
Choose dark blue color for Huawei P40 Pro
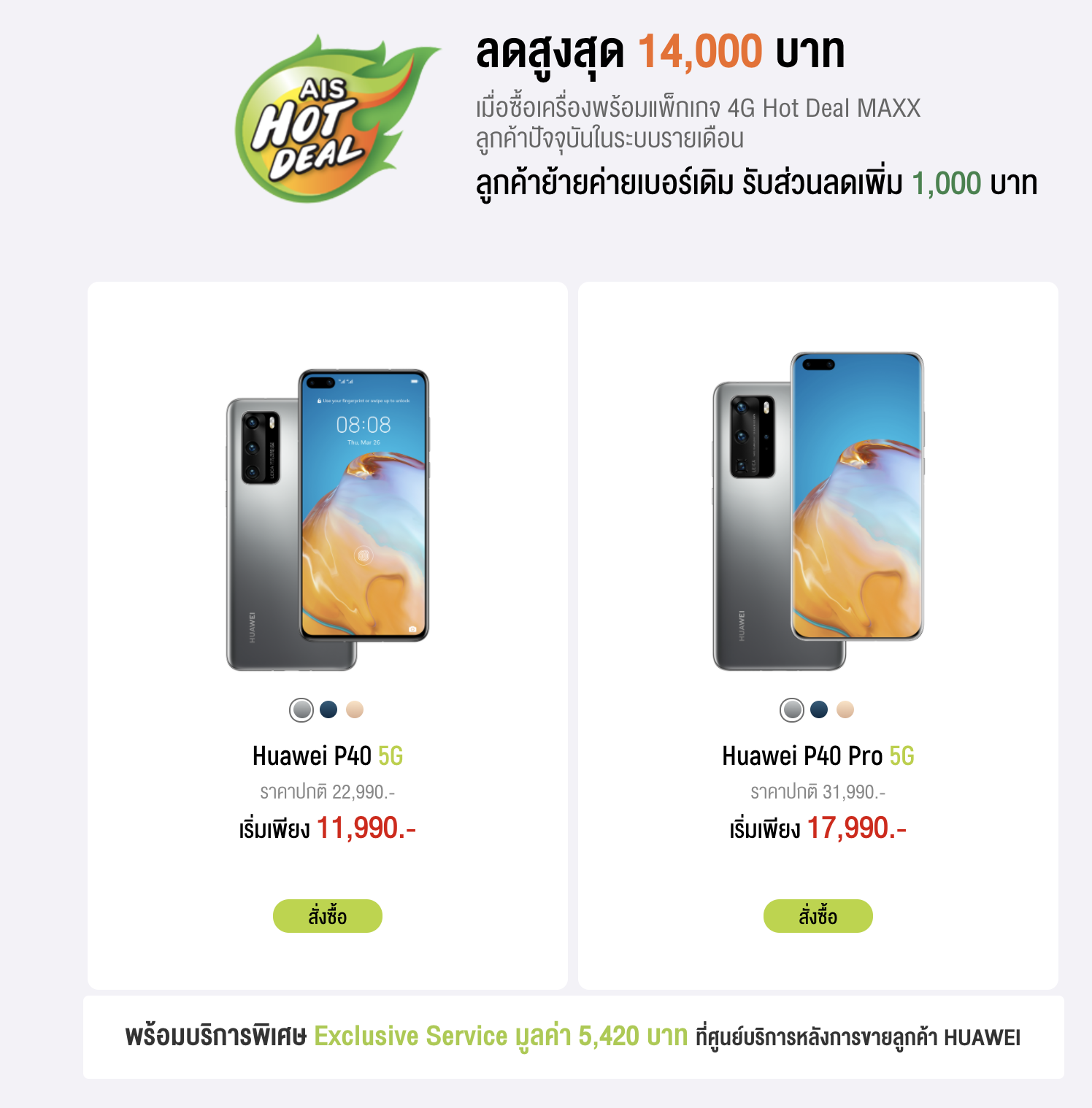coord(819,709)
